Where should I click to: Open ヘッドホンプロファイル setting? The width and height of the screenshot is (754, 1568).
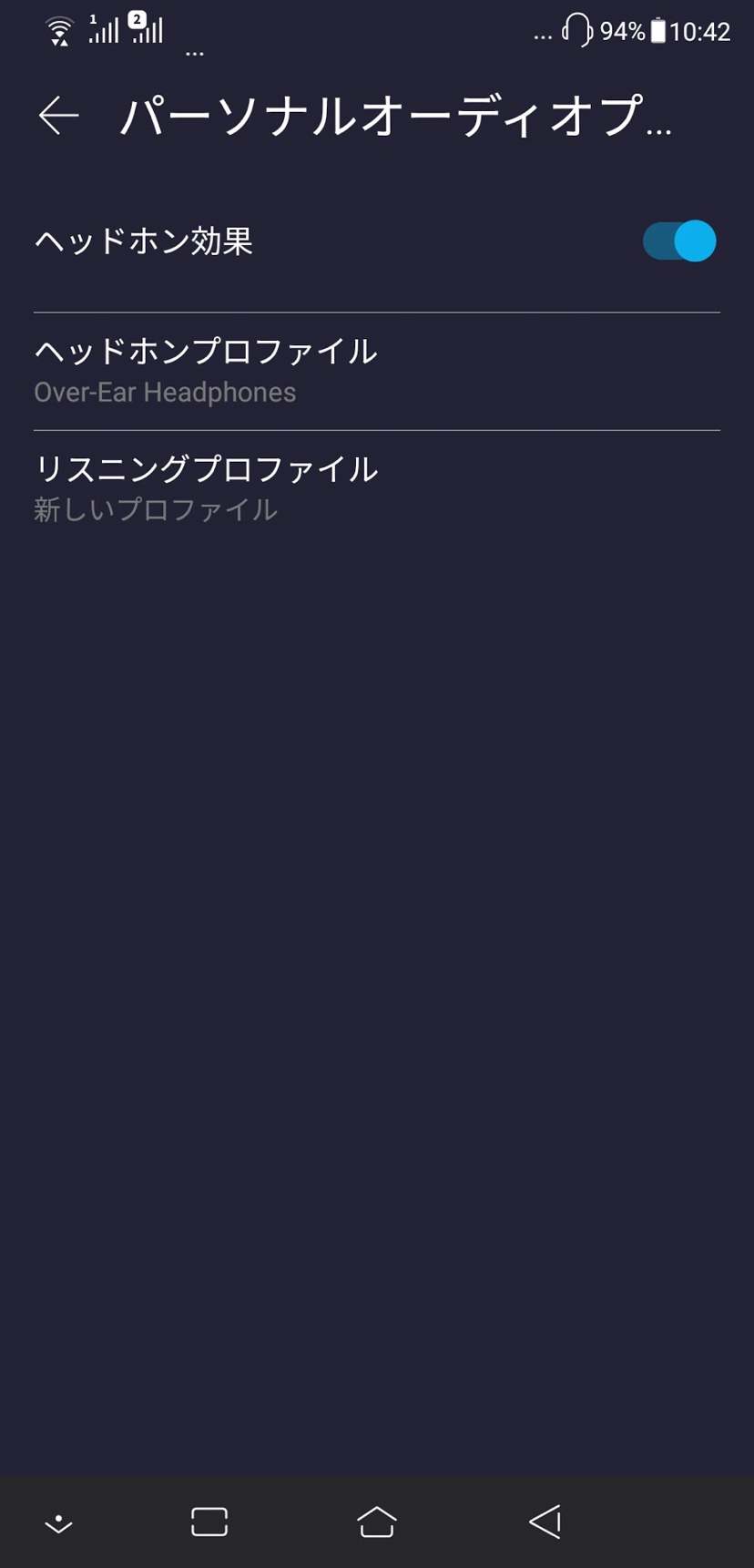pos(377,372)
